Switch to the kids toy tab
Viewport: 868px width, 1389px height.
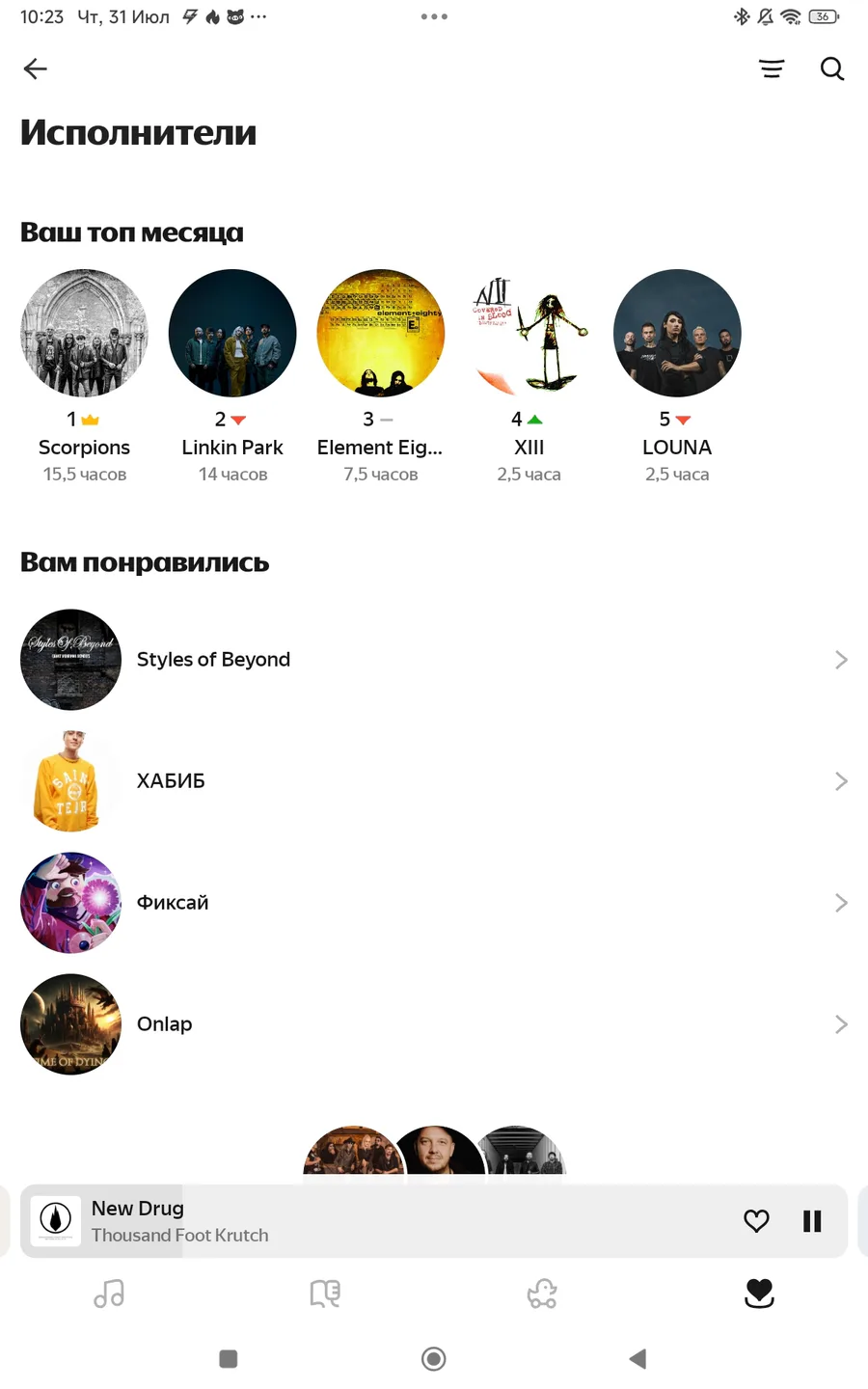(542, 1294)
